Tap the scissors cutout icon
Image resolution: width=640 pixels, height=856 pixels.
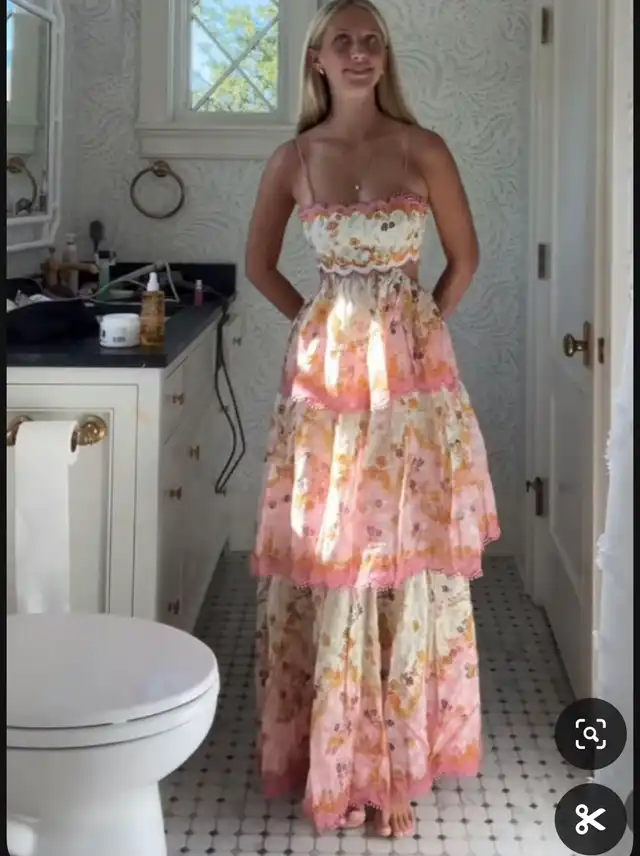click(x=590, y=818)
